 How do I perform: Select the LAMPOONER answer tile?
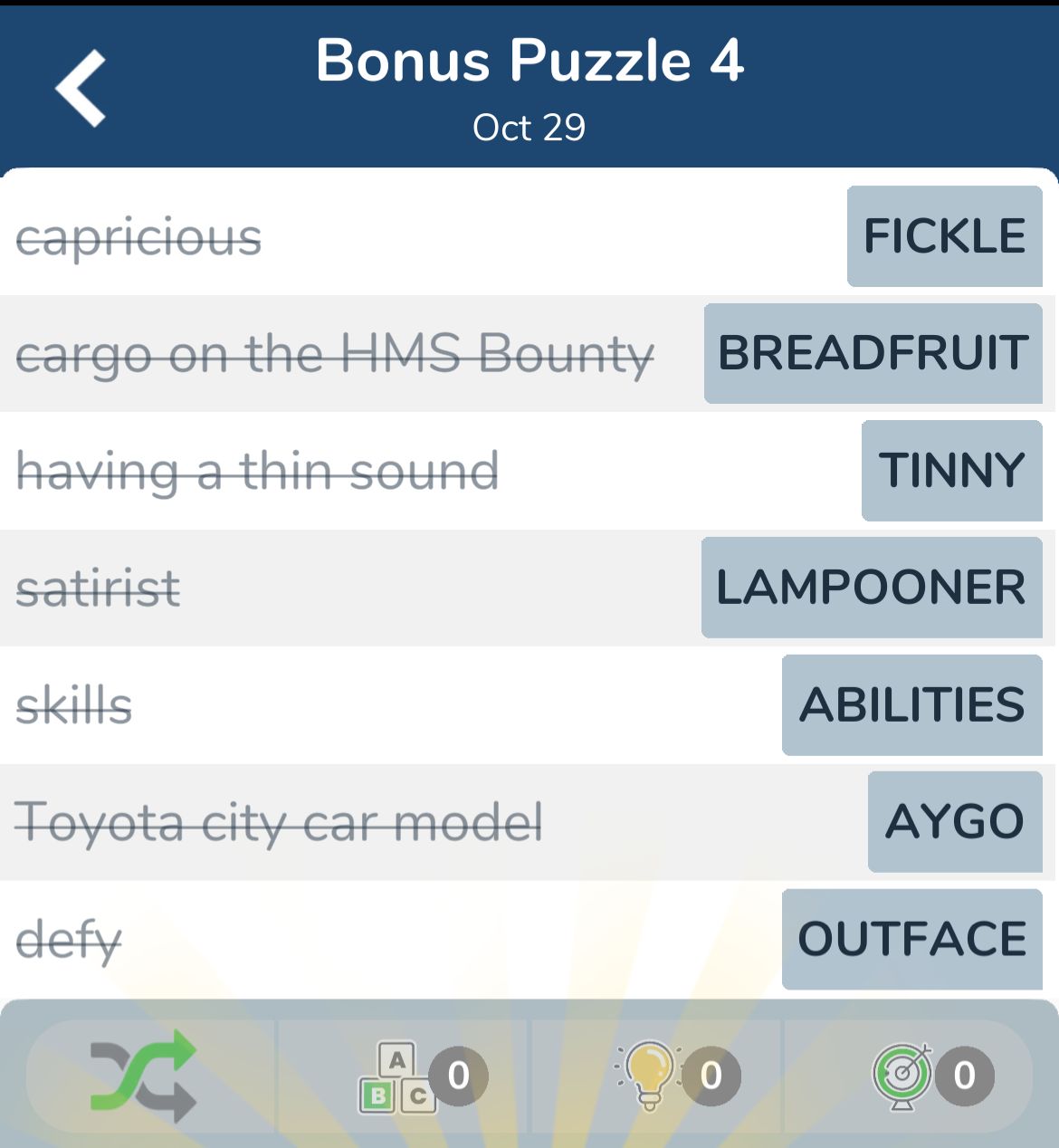click(x=869, y=588)
